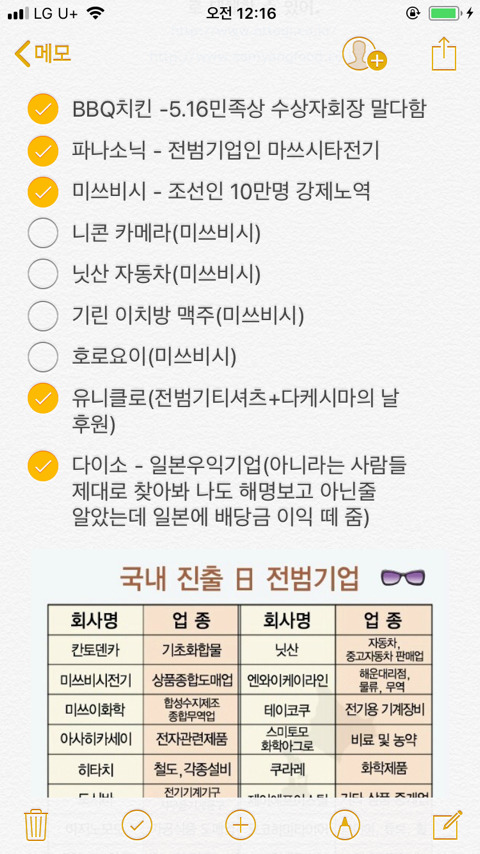Open the share sheet
The height and width of the screenshot is (854, 480).
[443, 53]
